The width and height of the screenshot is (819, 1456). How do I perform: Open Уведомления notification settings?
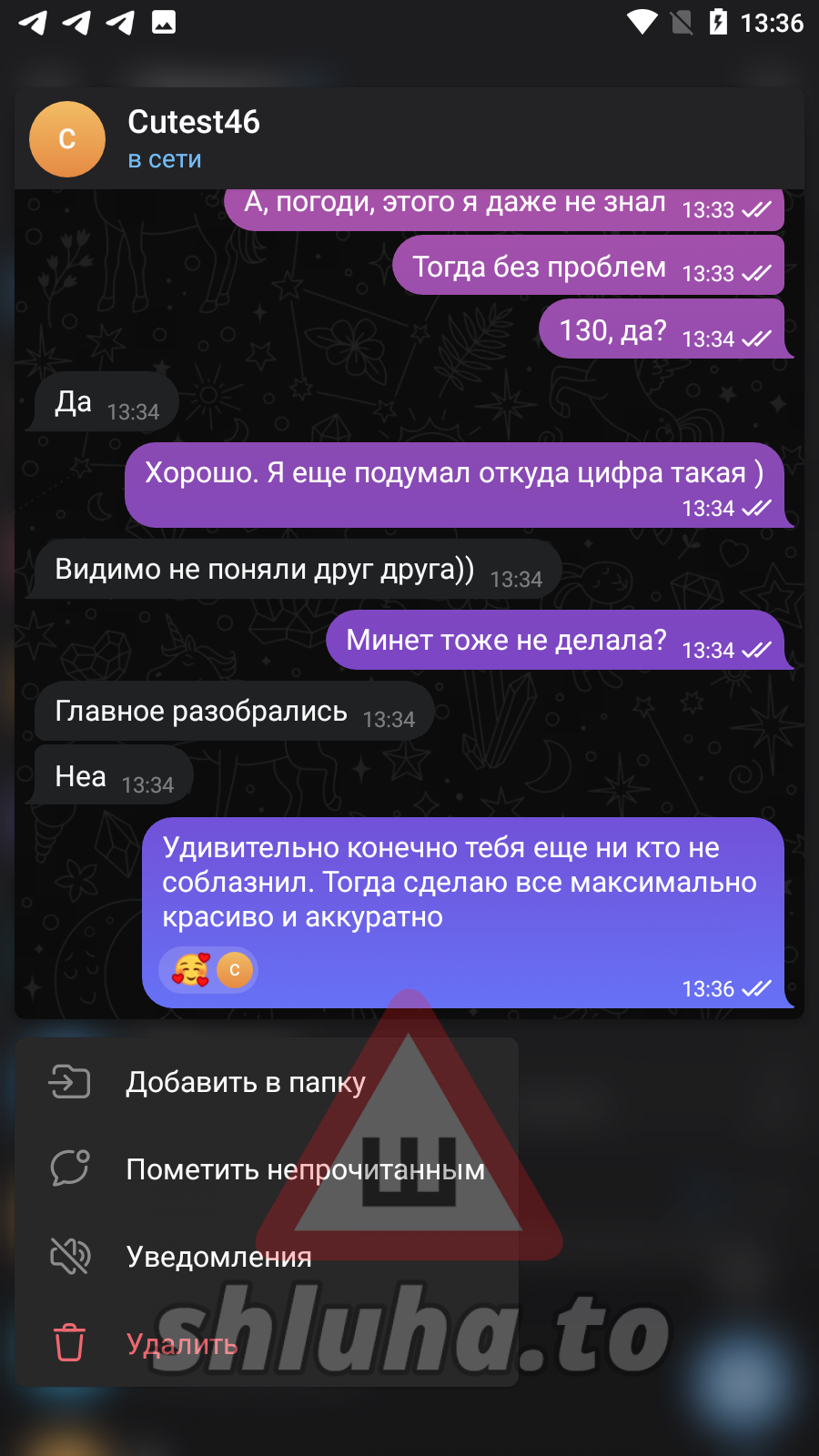(x=219, y=1257)
